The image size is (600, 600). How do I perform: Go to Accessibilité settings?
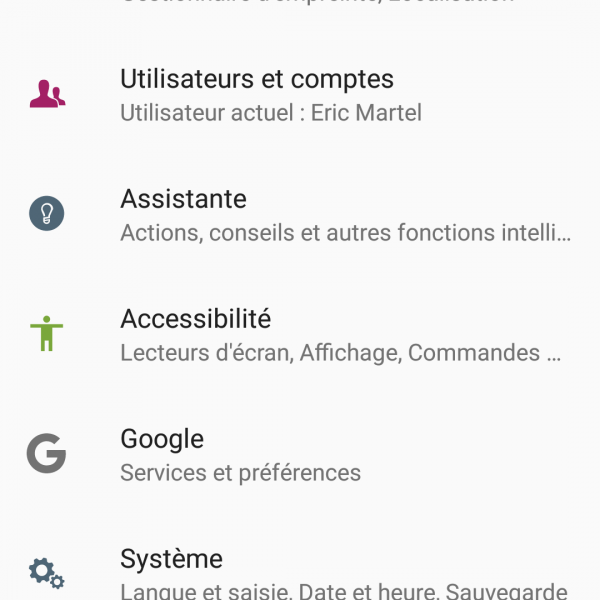pyautogui.click(x=300, y=335)
